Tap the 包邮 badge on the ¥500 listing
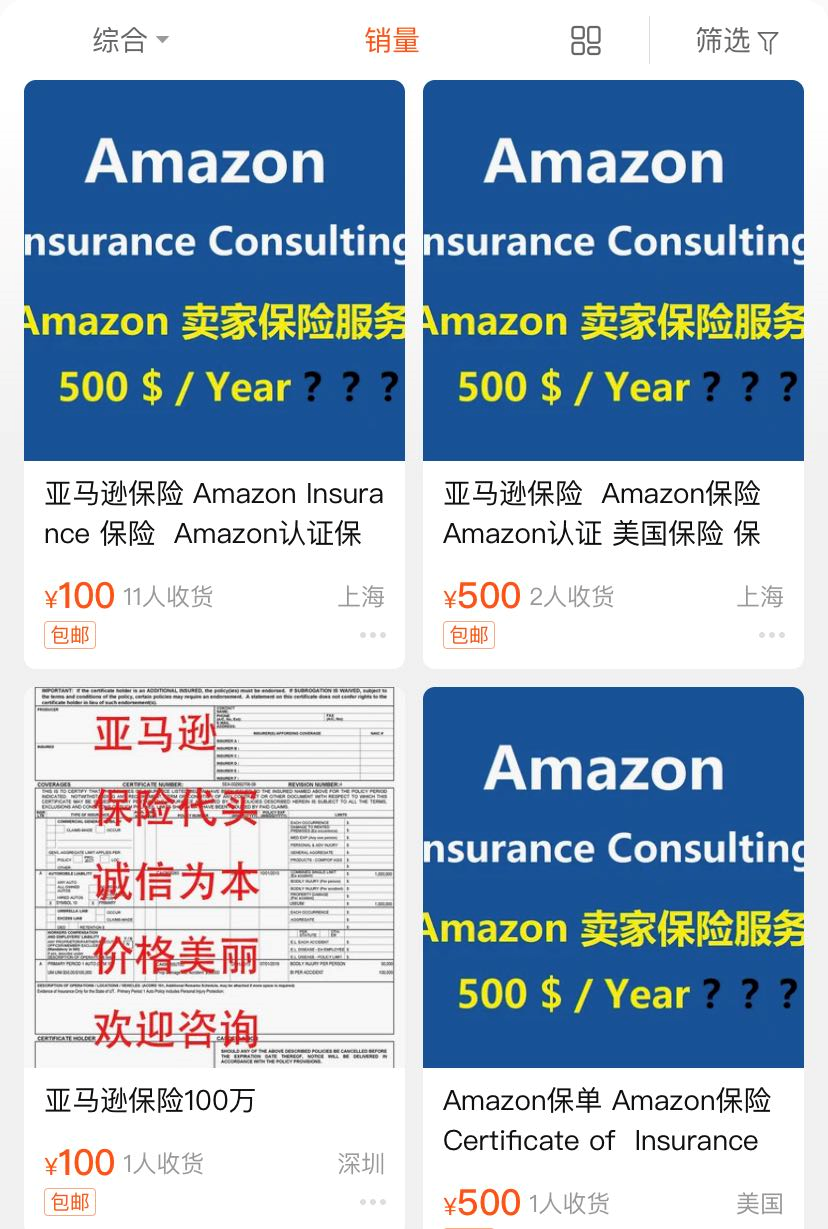Image resolution: width=828 pixels, height=1229 pixels. pos(468,634)
